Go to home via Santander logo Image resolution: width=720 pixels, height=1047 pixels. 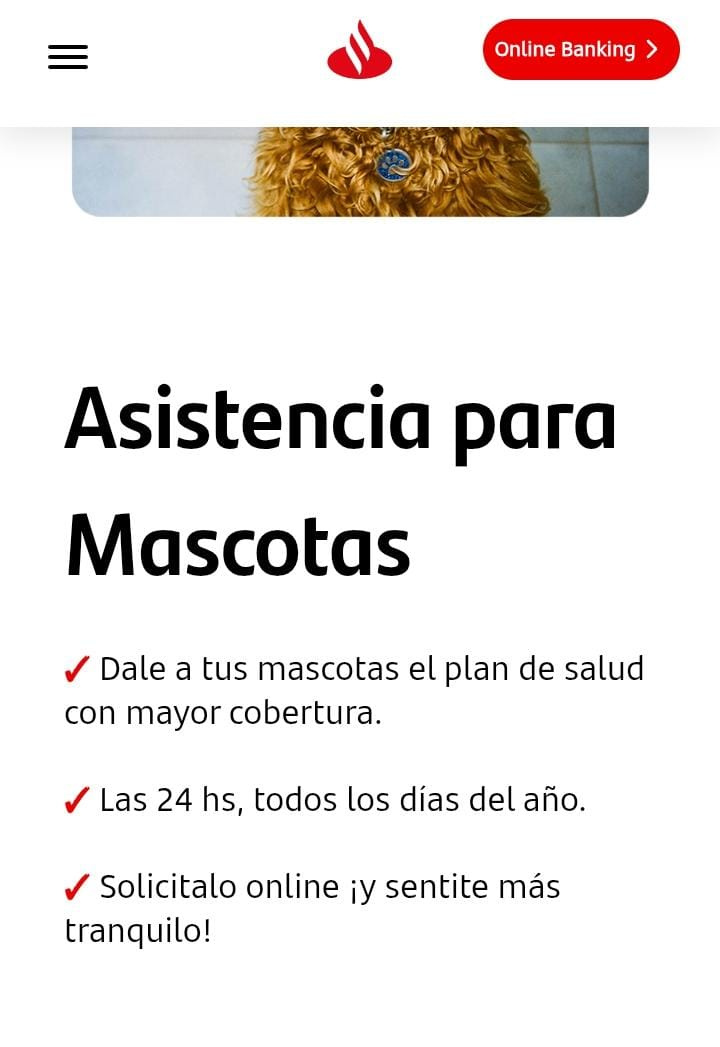point(359,49)
